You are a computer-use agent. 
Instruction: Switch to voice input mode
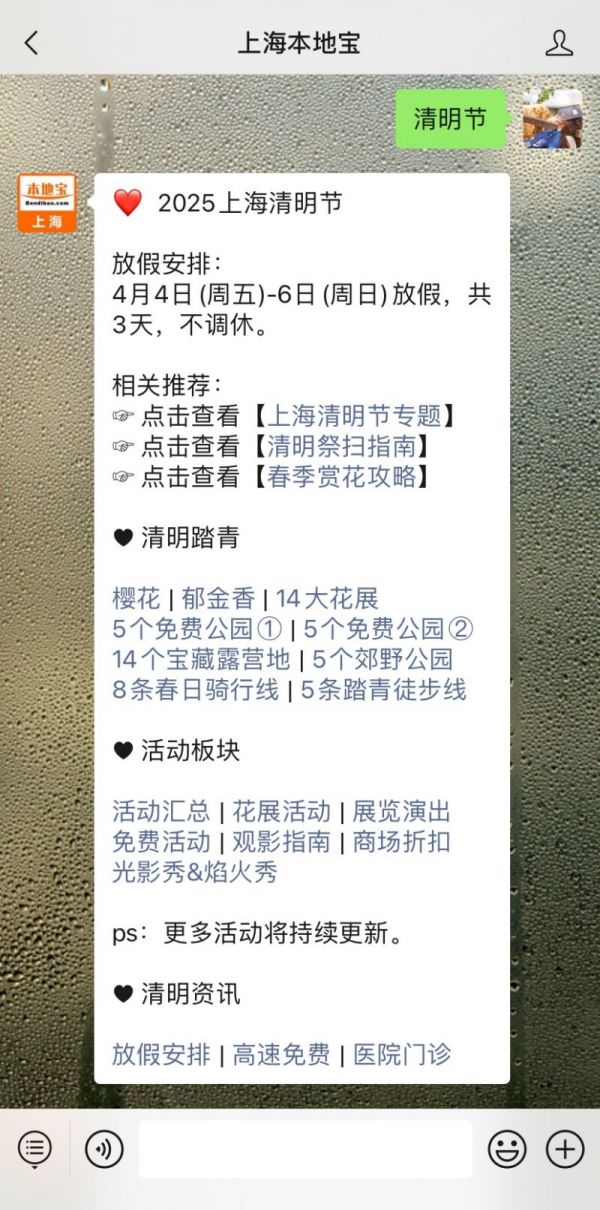click(x=104, y=1150)
